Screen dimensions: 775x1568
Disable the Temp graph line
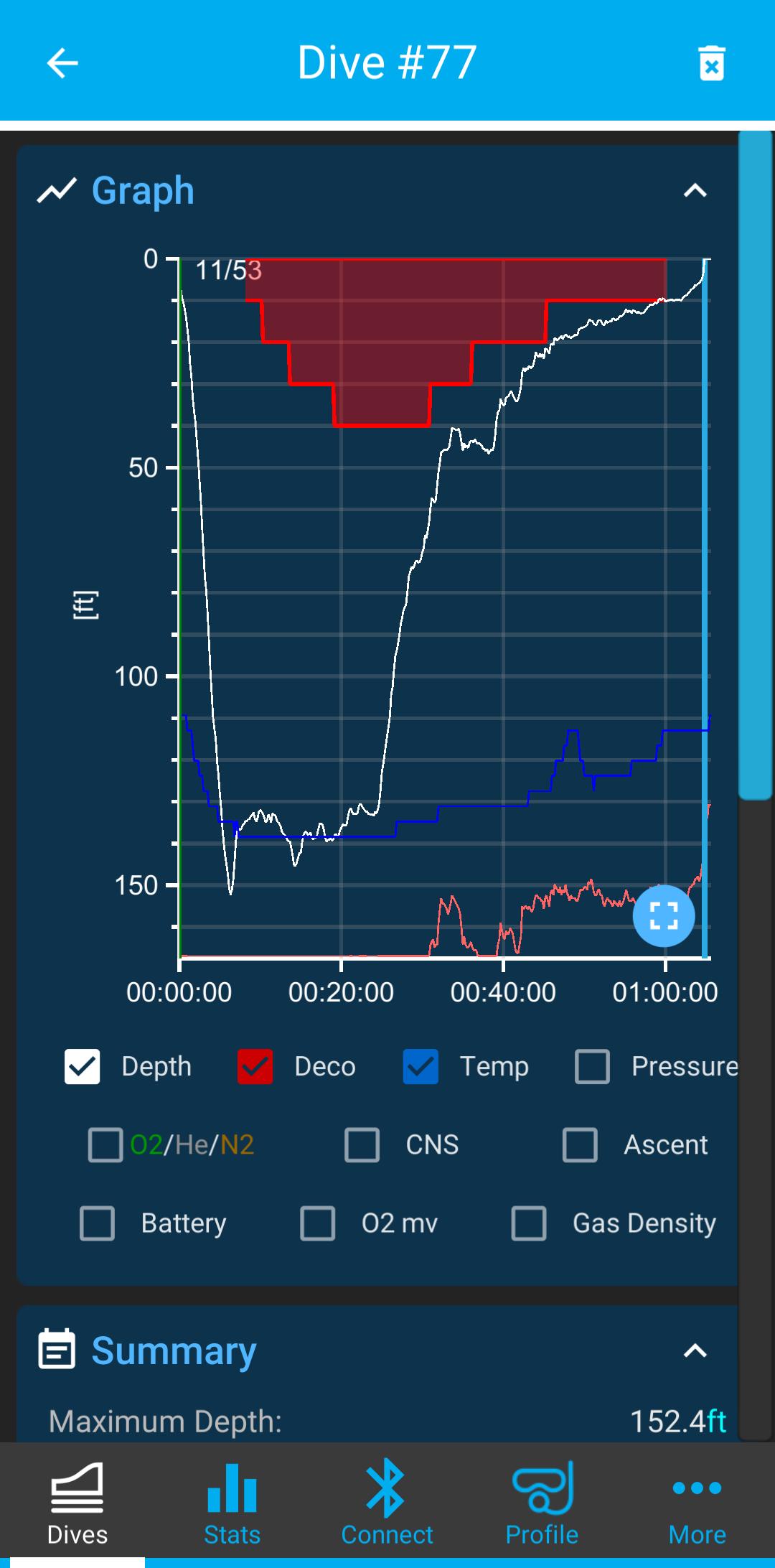[x=421, y=1066]
